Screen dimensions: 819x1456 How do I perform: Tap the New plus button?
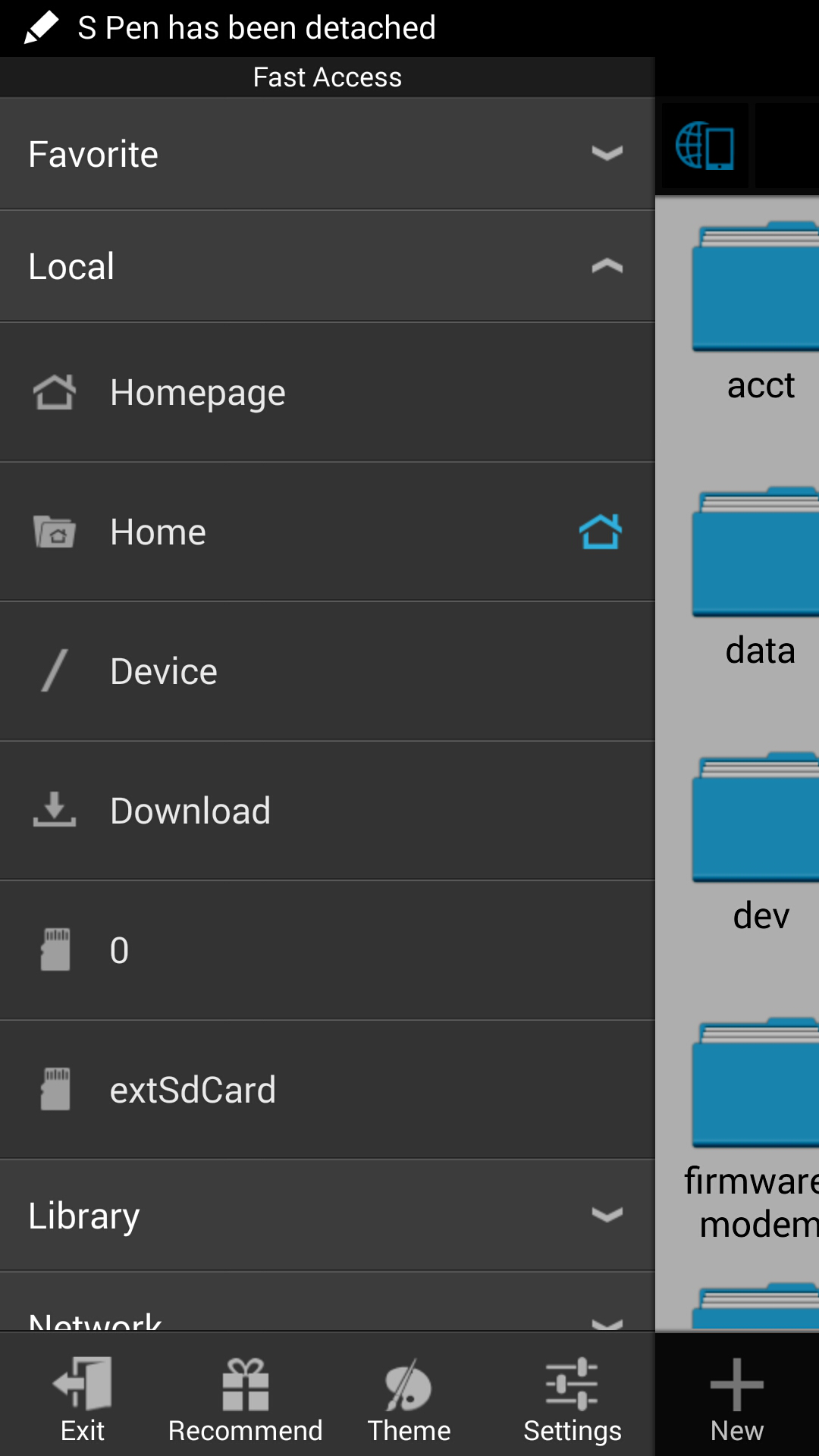pyautogui.click(x=736, y=1400)
